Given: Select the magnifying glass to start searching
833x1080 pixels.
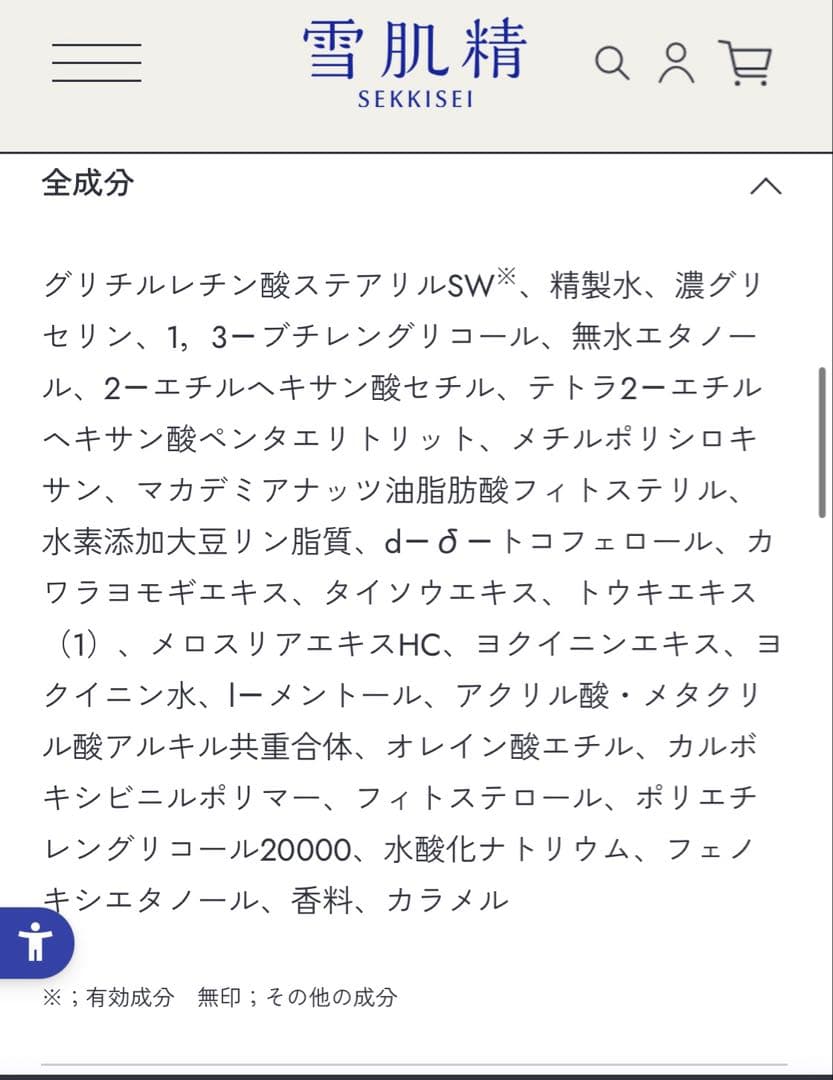Looking at the screenshot, I should [x=612, y=63].
